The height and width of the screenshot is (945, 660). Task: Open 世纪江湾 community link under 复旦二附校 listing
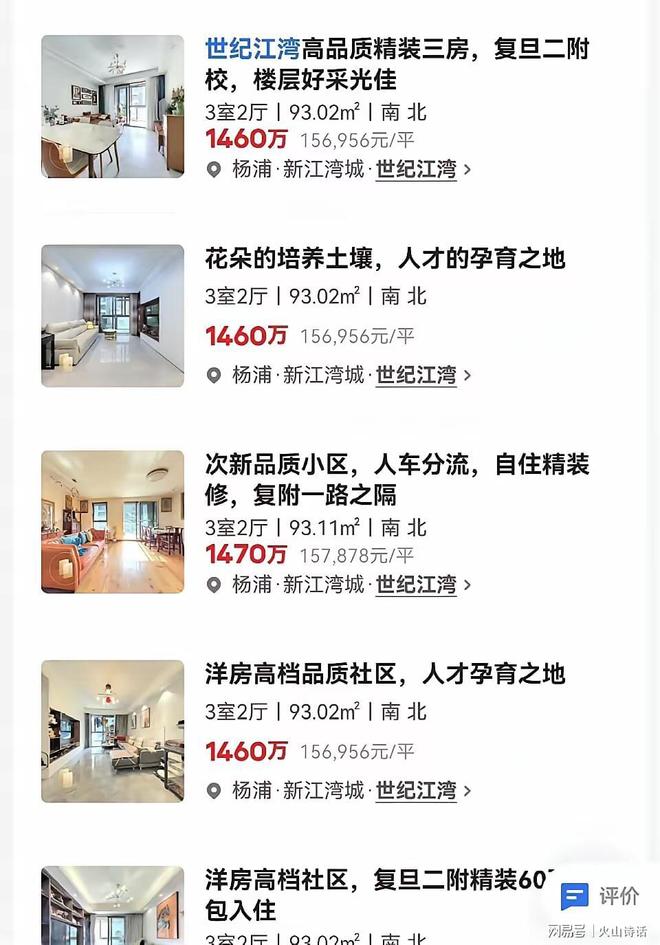[x=416, y=170]
